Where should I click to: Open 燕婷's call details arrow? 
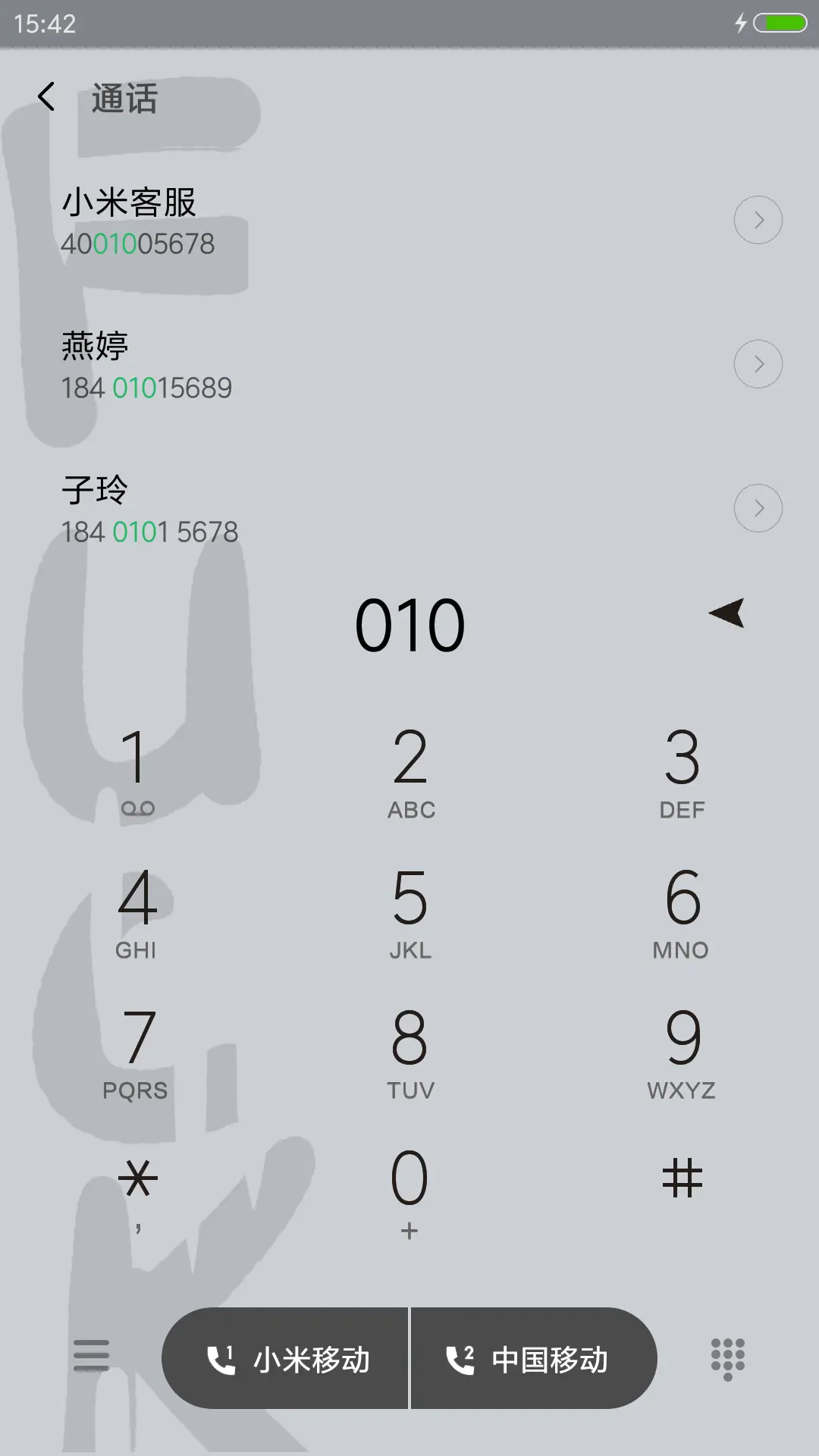click(x=758, y=364)
